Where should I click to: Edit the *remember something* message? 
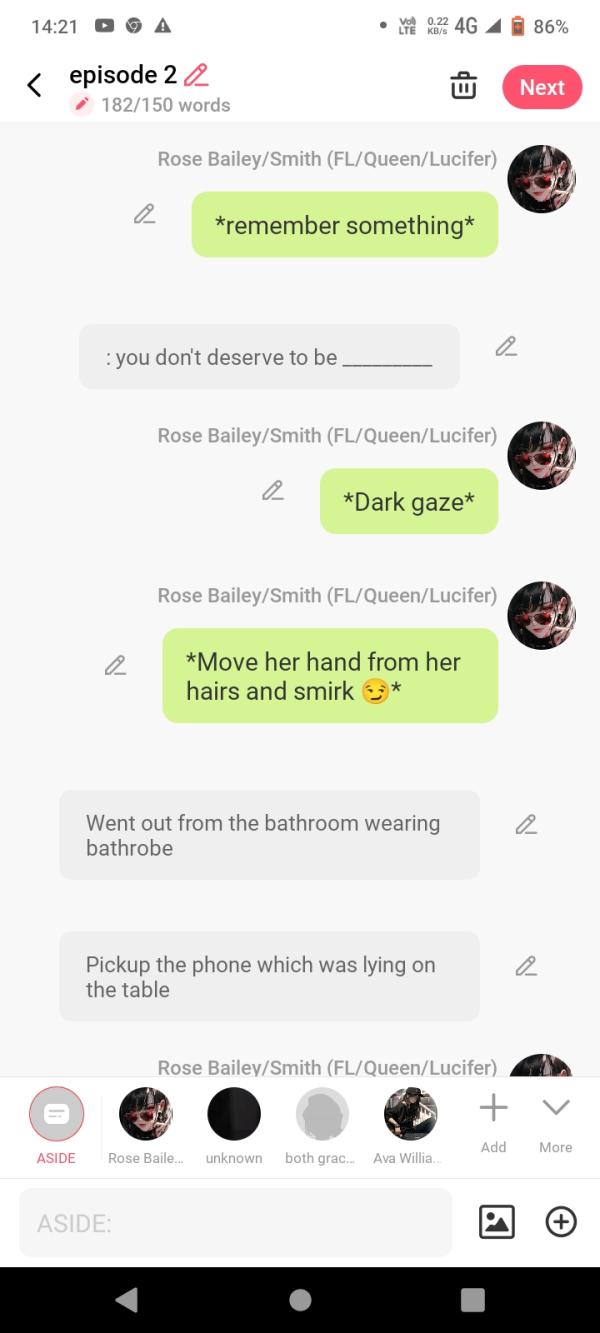click(x=145, y=214)
